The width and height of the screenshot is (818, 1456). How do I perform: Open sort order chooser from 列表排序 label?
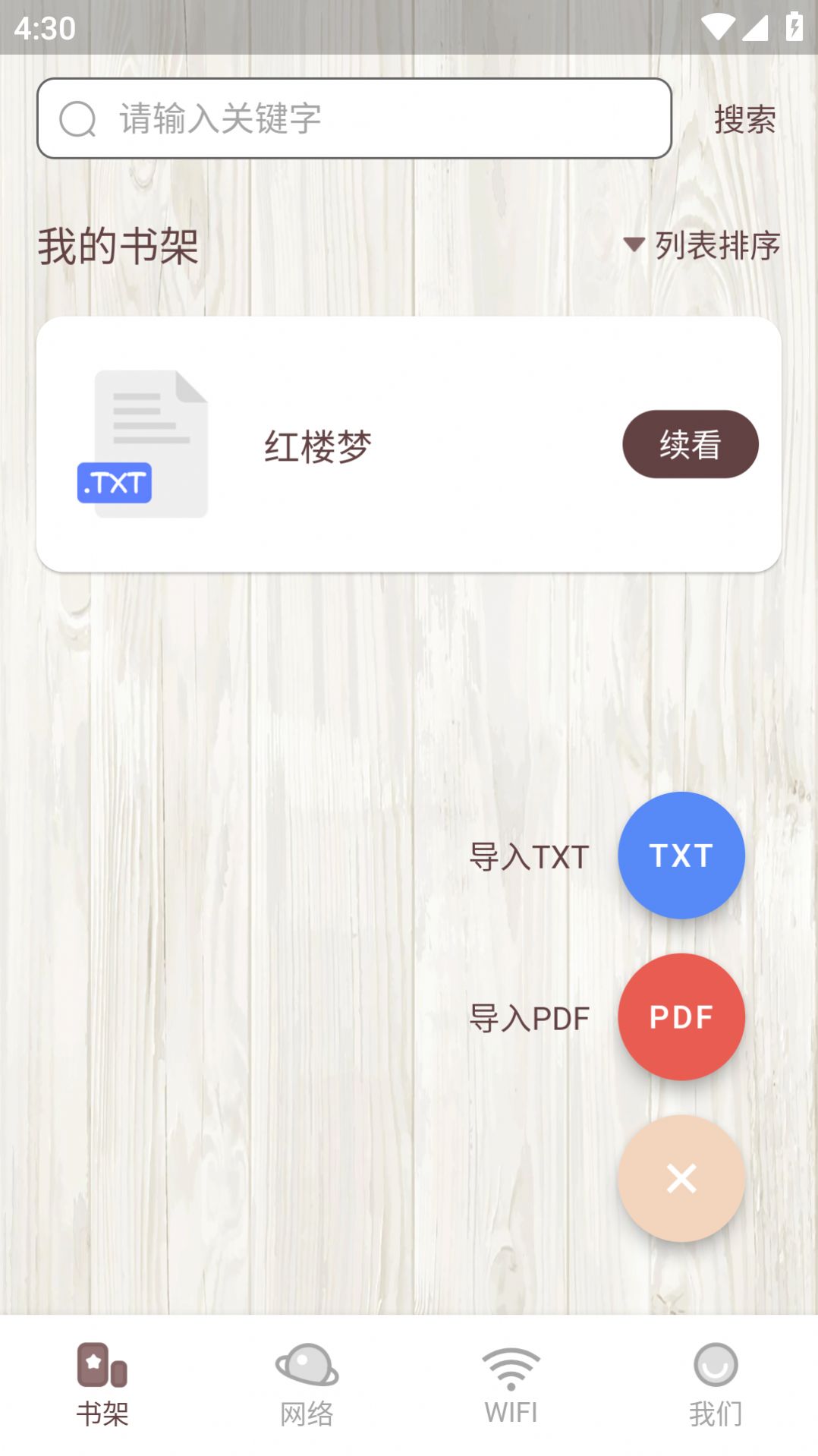(716, 245)
